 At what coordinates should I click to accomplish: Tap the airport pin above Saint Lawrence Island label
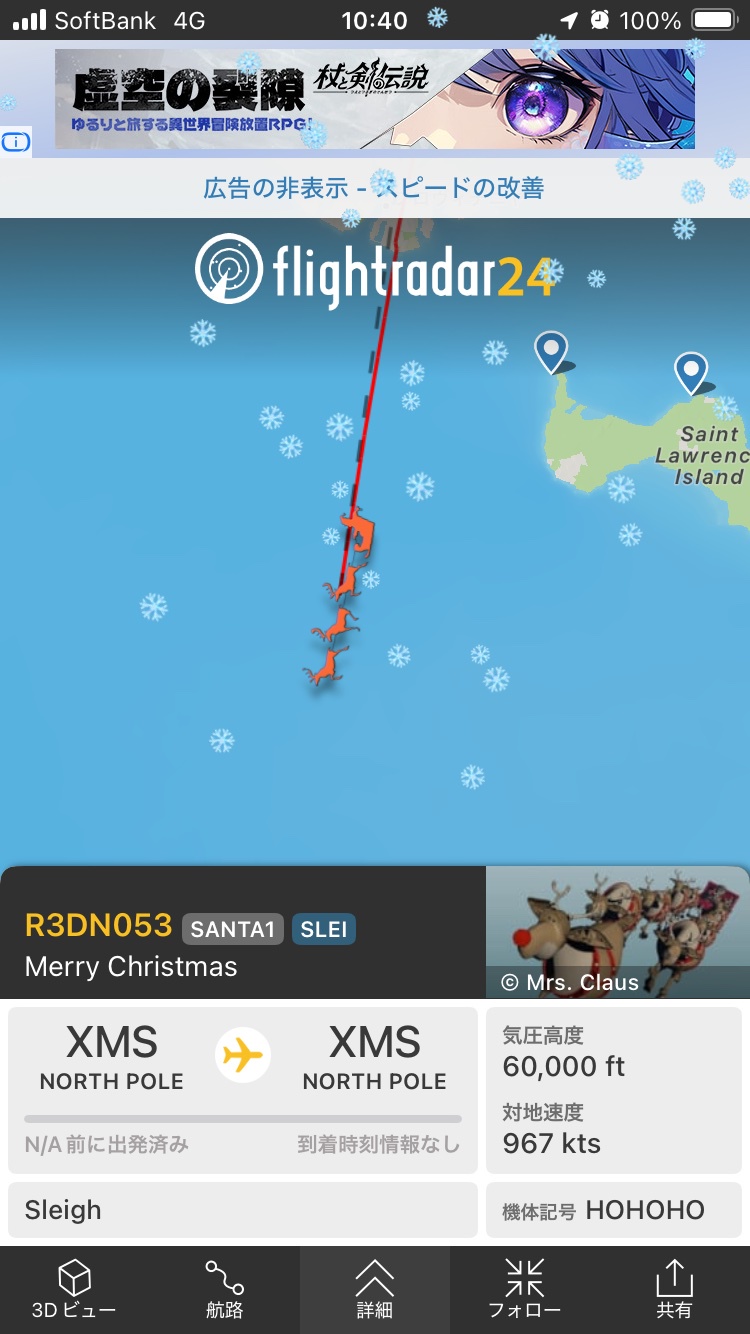pos(691,372)
